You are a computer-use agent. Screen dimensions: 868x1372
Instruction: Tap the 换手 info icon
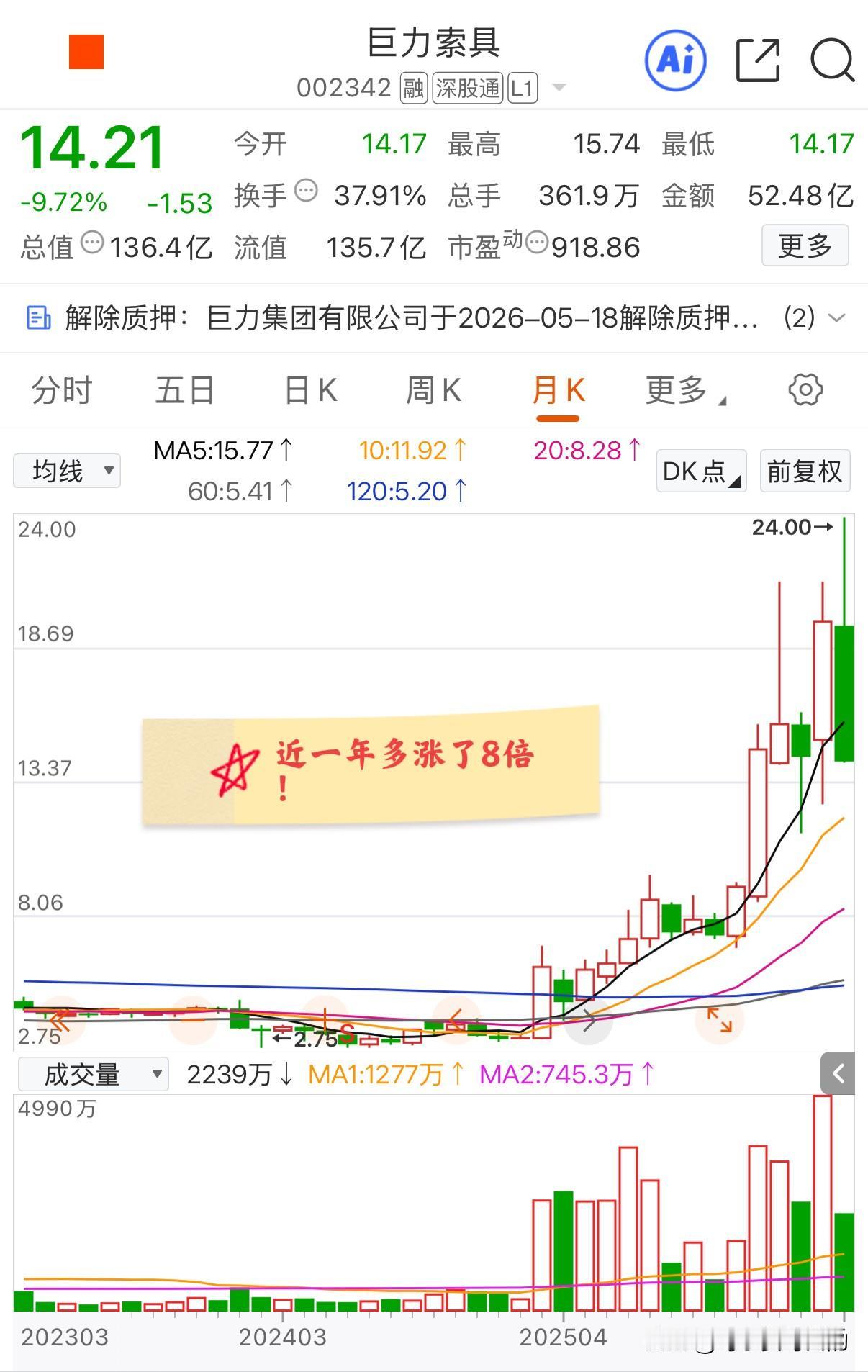click(x=307, y=191)
